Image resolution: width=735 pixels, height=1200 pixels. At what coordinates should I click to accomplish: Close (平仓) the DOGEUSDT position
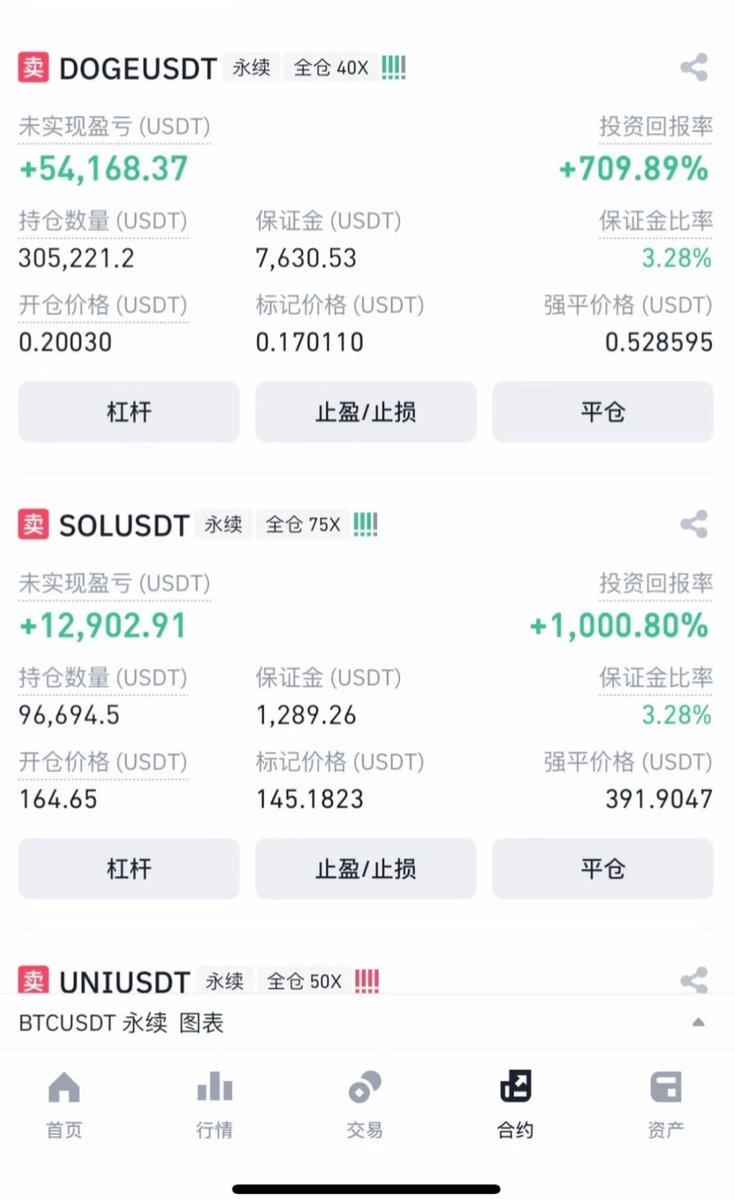(x=603, y=411)
